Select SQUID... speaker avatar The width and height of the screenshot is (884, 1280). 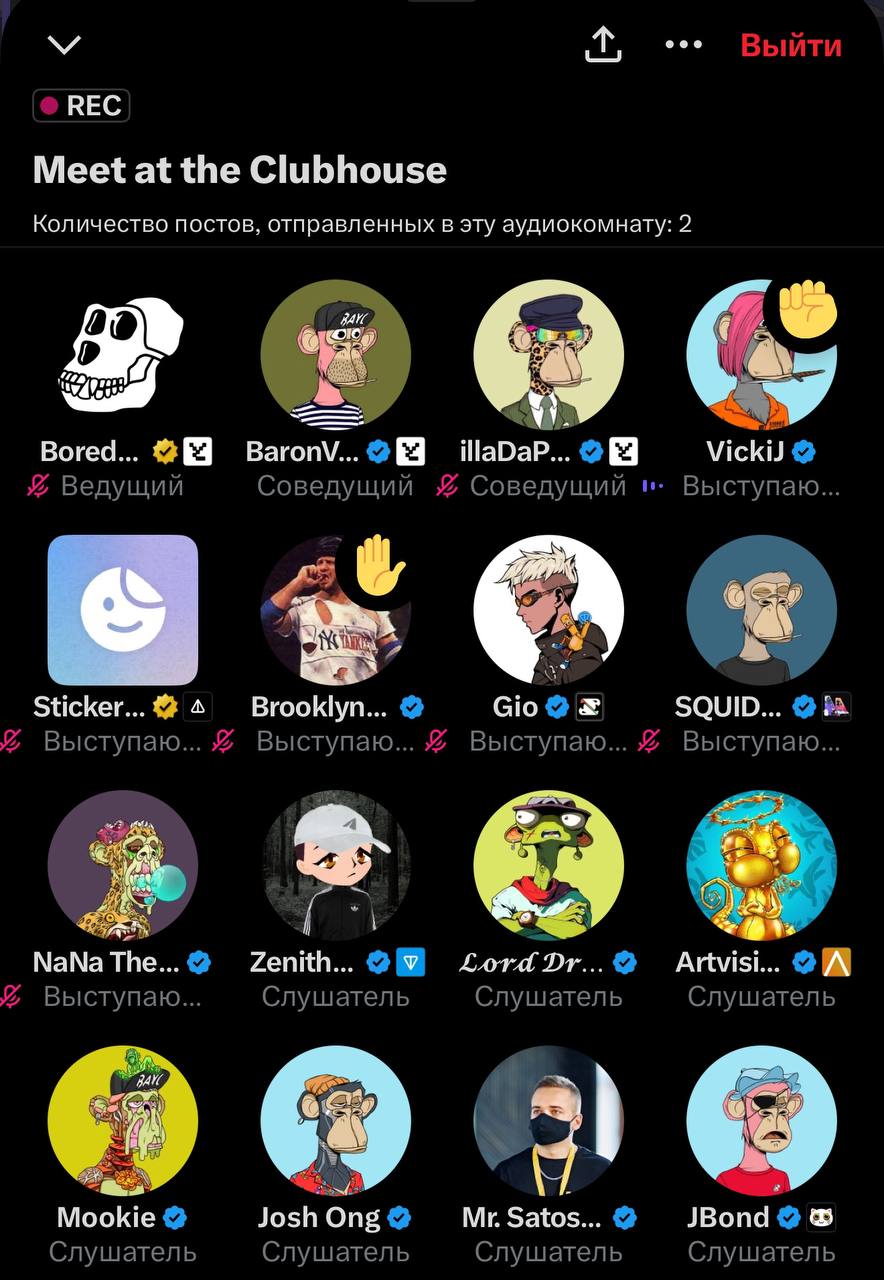761,610
